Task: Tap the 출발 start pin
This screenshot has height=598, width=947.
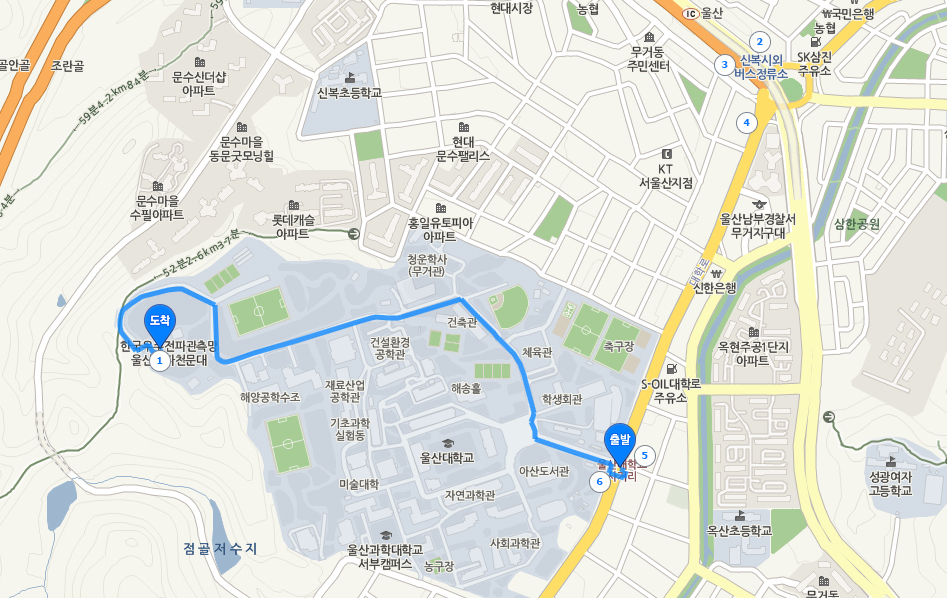Action: pyautogui.click(x=619, y=441)
